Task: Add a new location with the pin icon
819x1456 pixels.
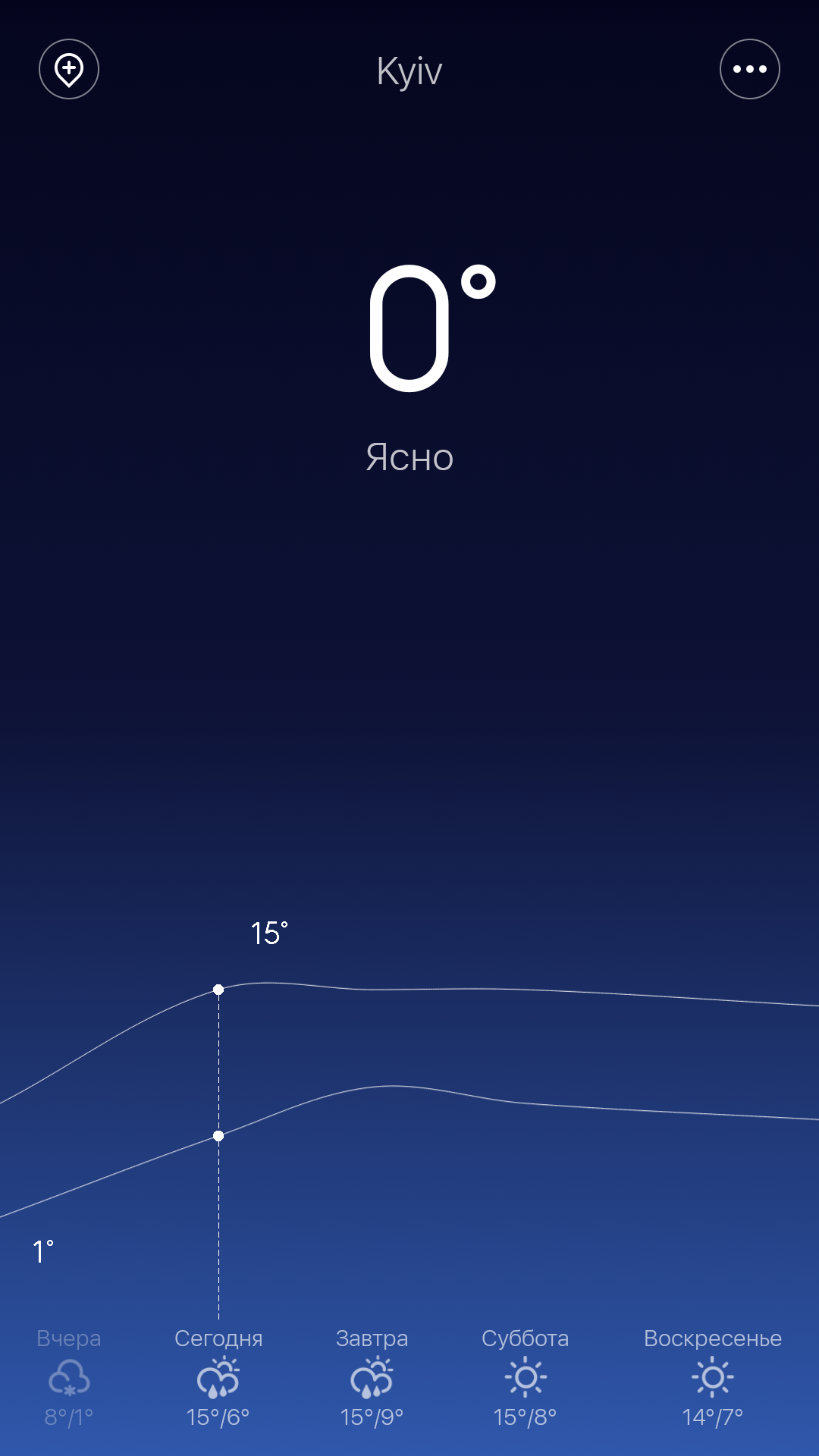Action: coord(69,69)
